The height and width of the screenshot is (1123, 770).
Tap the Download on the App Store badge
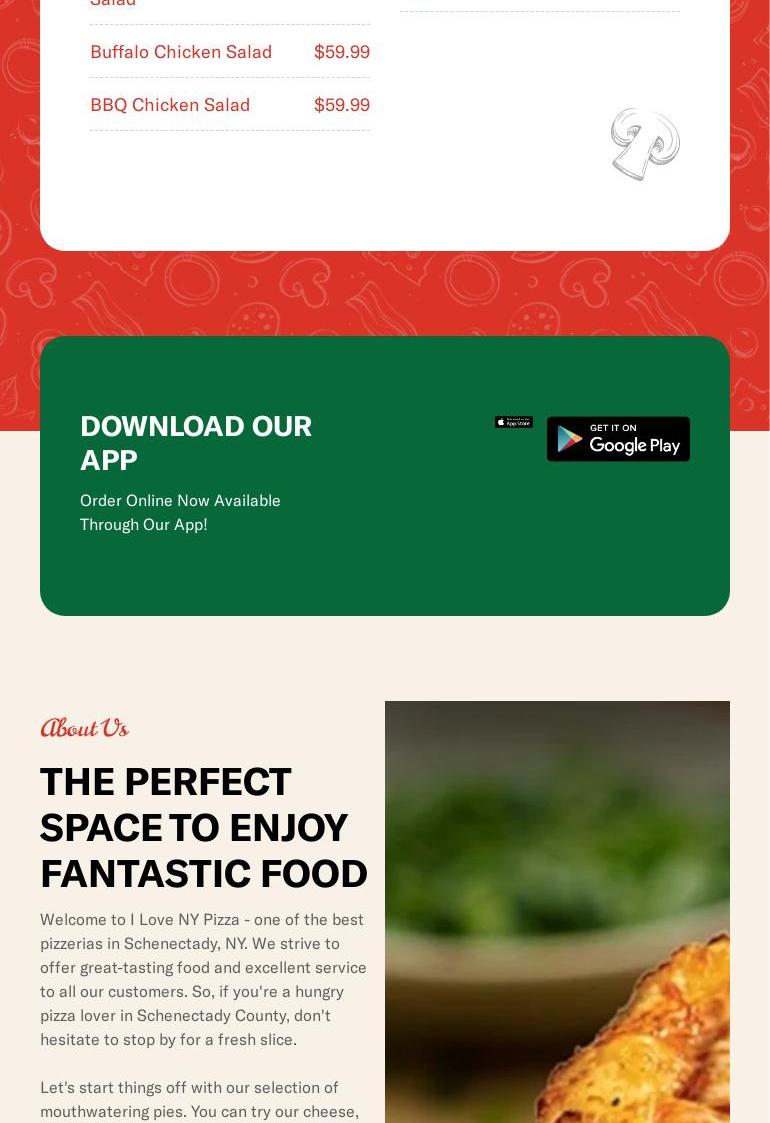pyautogui.click(x=513, y=422)
